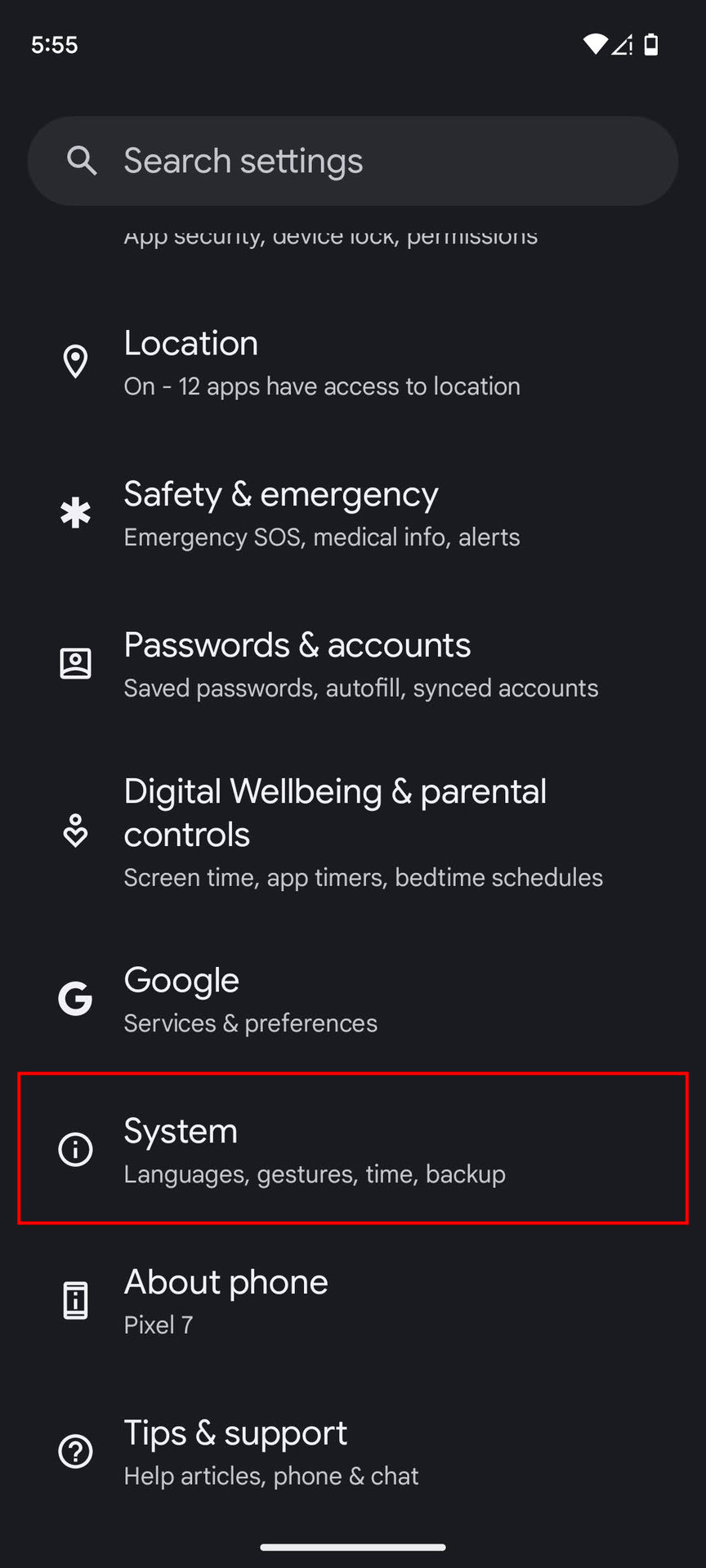Tap the Search settings field
Viewport: 706px width, 1568px height.
353,161
